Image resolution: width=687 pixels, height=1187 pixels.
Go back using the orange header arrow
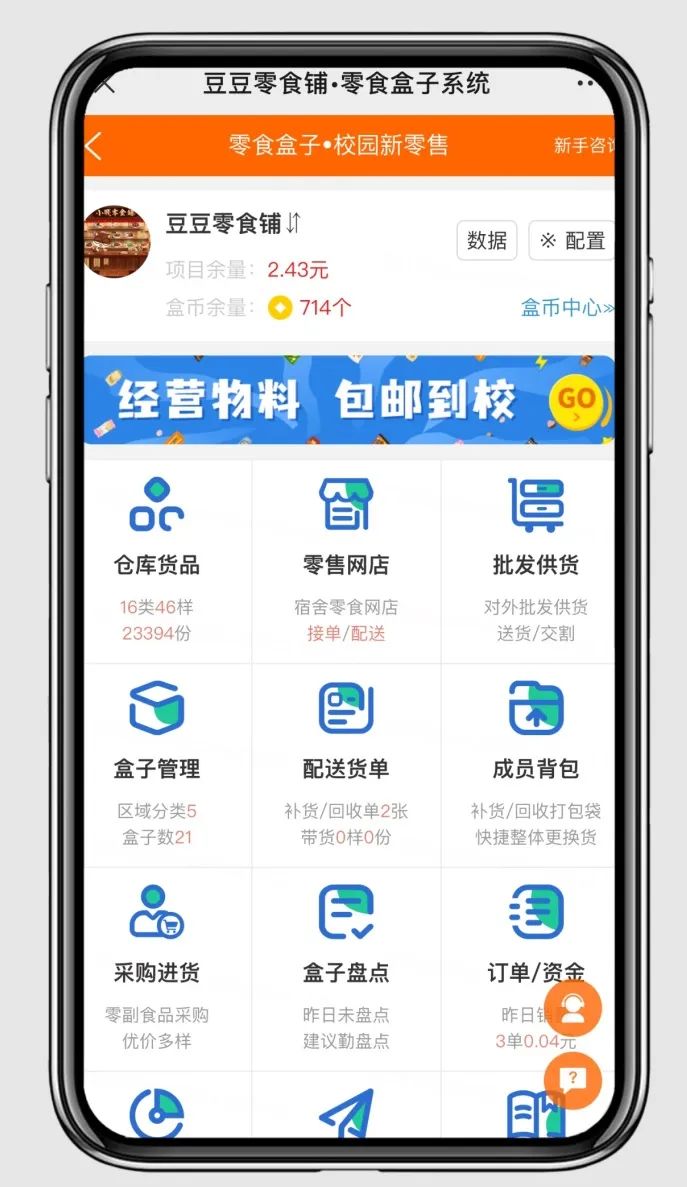pyautogui.click(x=95, y=146)
